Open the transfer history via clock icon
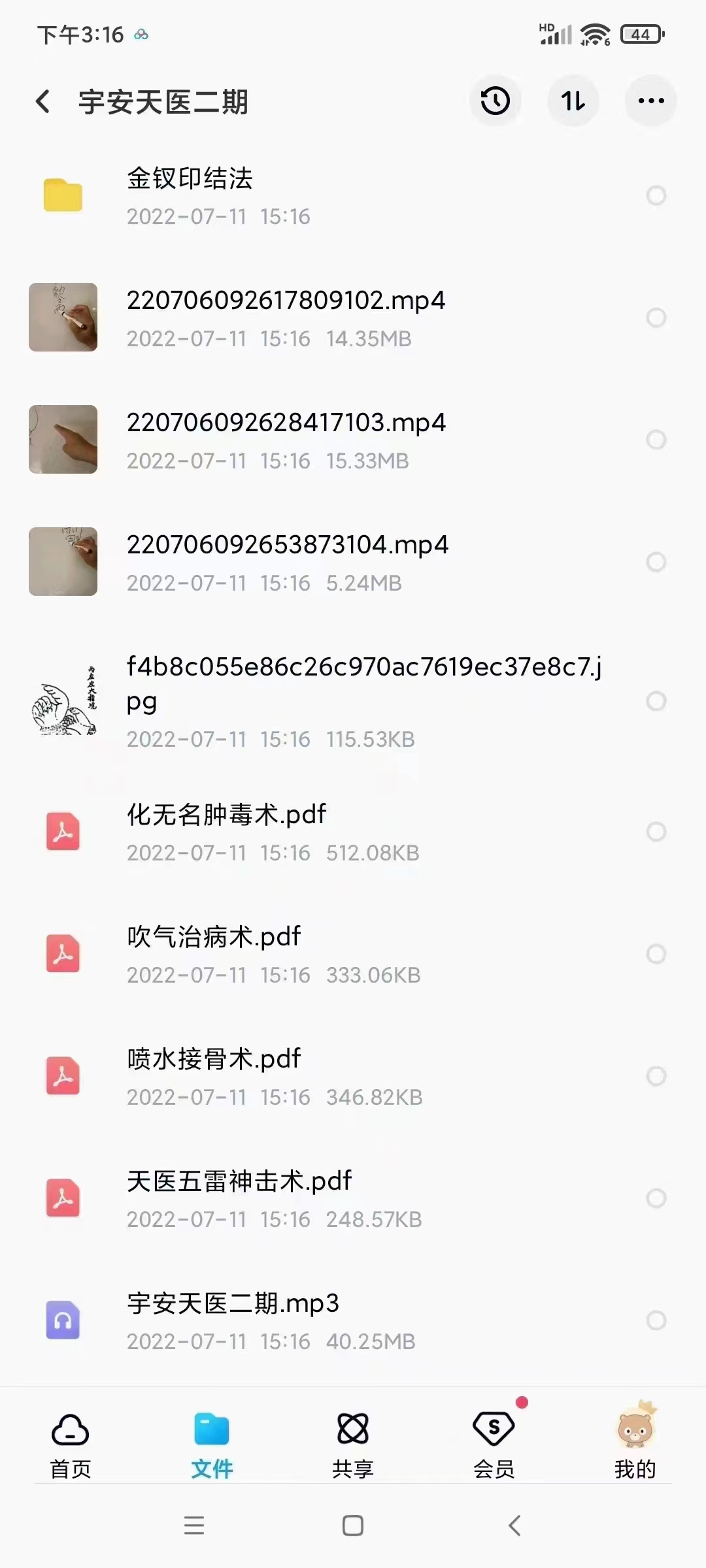Screen dimensions: 706x1568 click(x=495, y=101)
